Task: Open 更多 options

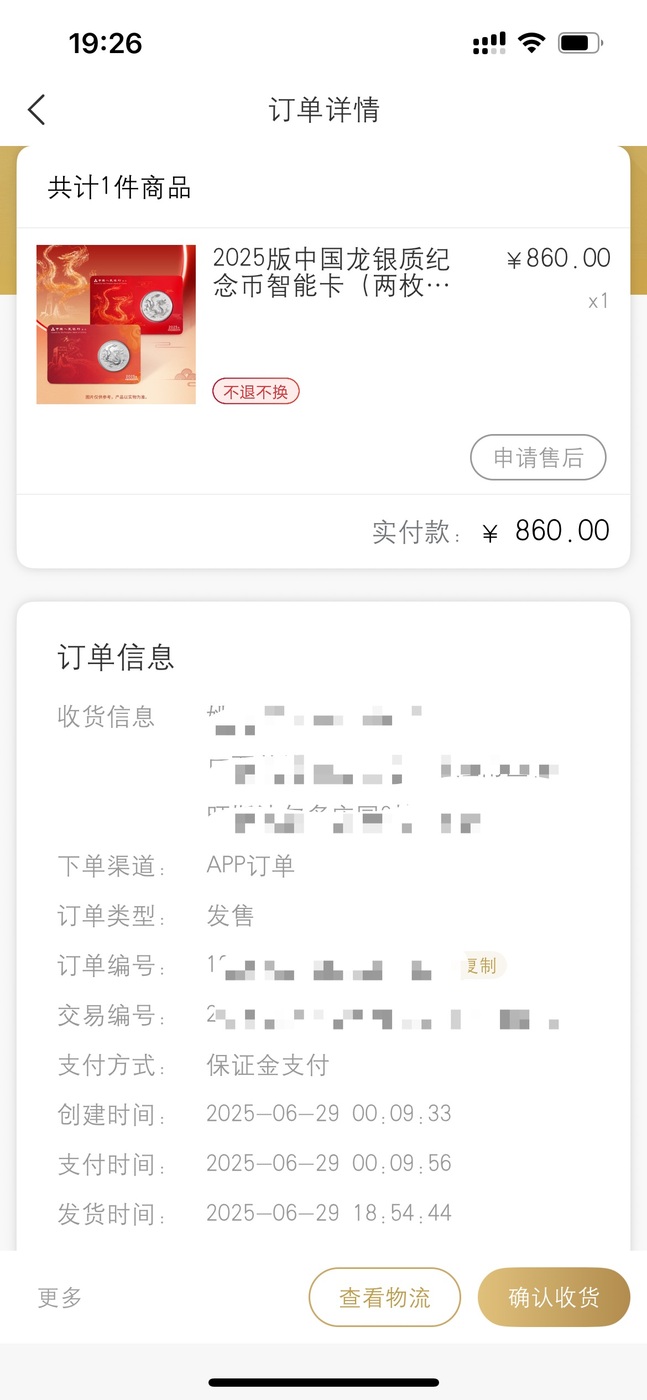Action: (x=60, y=1298)
